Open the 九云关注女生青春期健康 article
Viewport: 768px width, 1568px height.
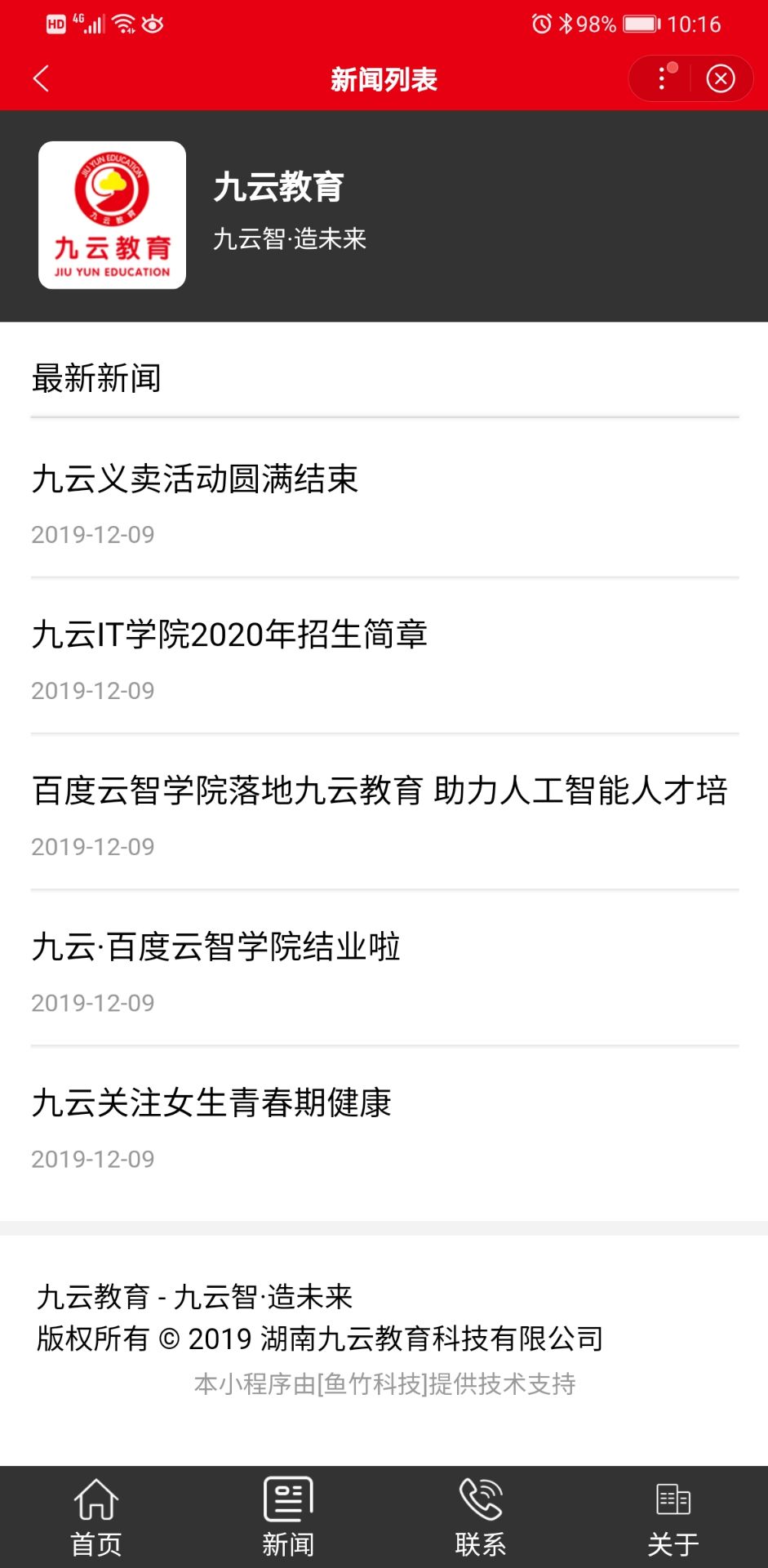point(211,1102)
